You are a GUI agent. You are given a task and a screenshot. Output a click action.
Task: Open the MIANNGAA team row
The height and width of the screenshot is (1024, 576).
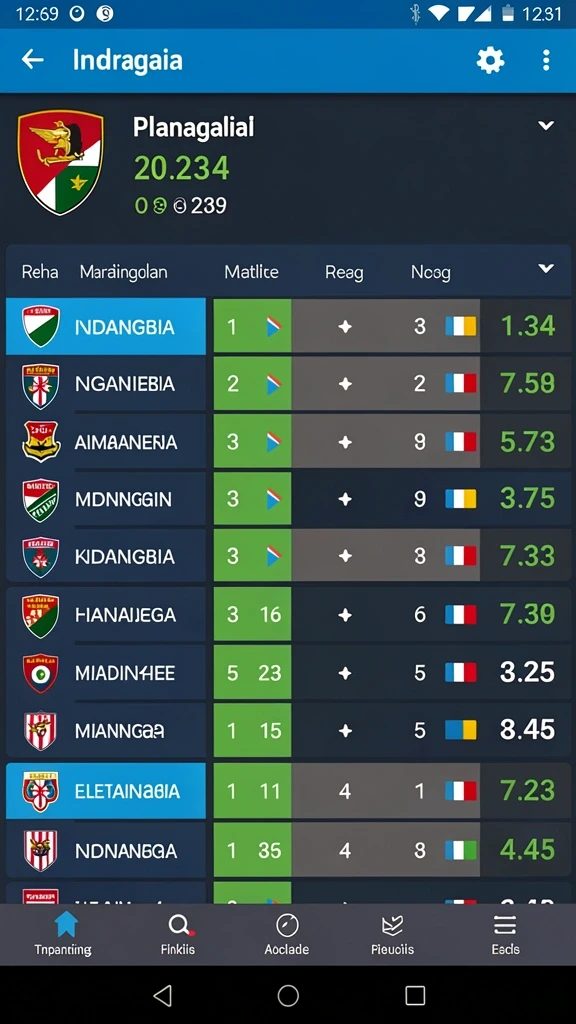[x=289, y=729]
